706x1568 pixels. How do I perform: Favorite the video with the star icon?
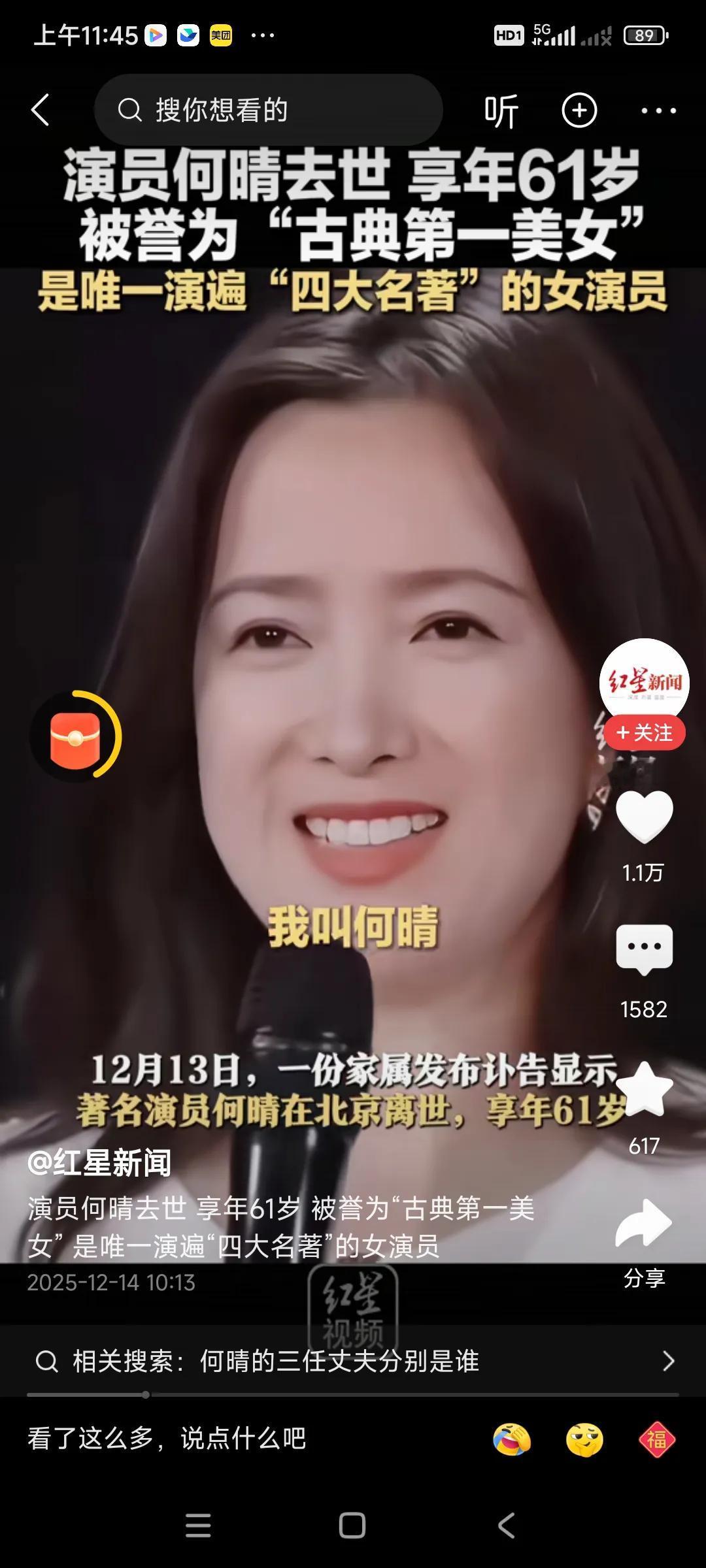pyautogui.click(x=644, y=1088)
